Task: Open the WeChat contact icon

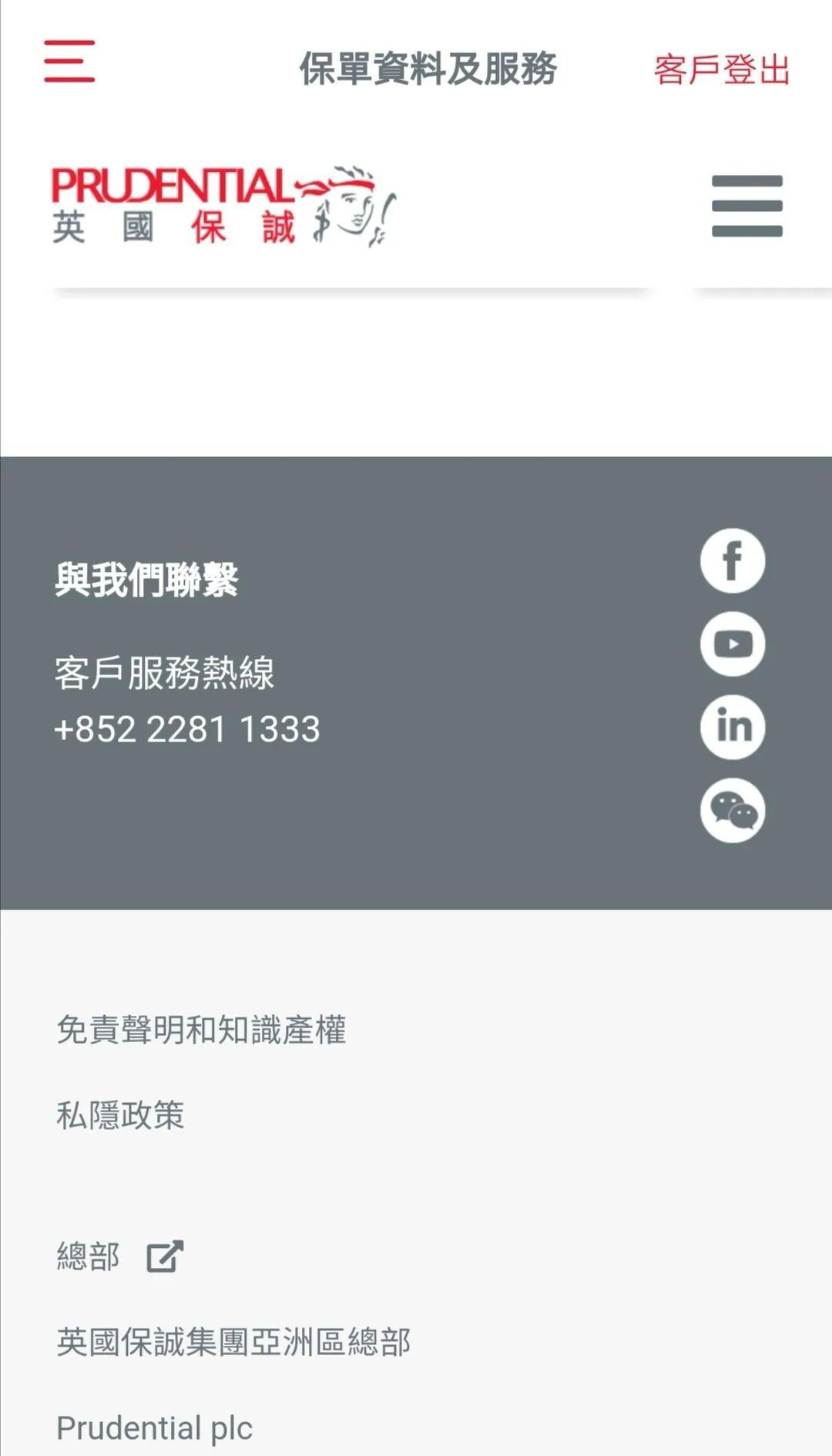Action: tap(732, 812)
